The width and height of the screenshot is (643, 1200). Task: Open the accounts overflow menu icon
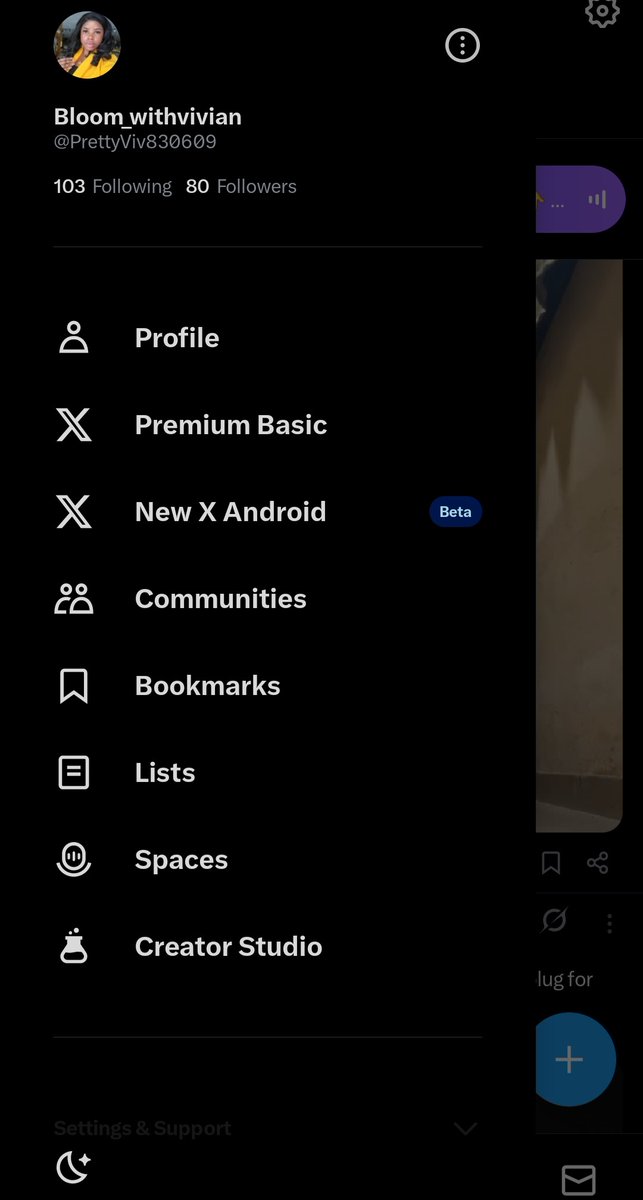(462, 45)
